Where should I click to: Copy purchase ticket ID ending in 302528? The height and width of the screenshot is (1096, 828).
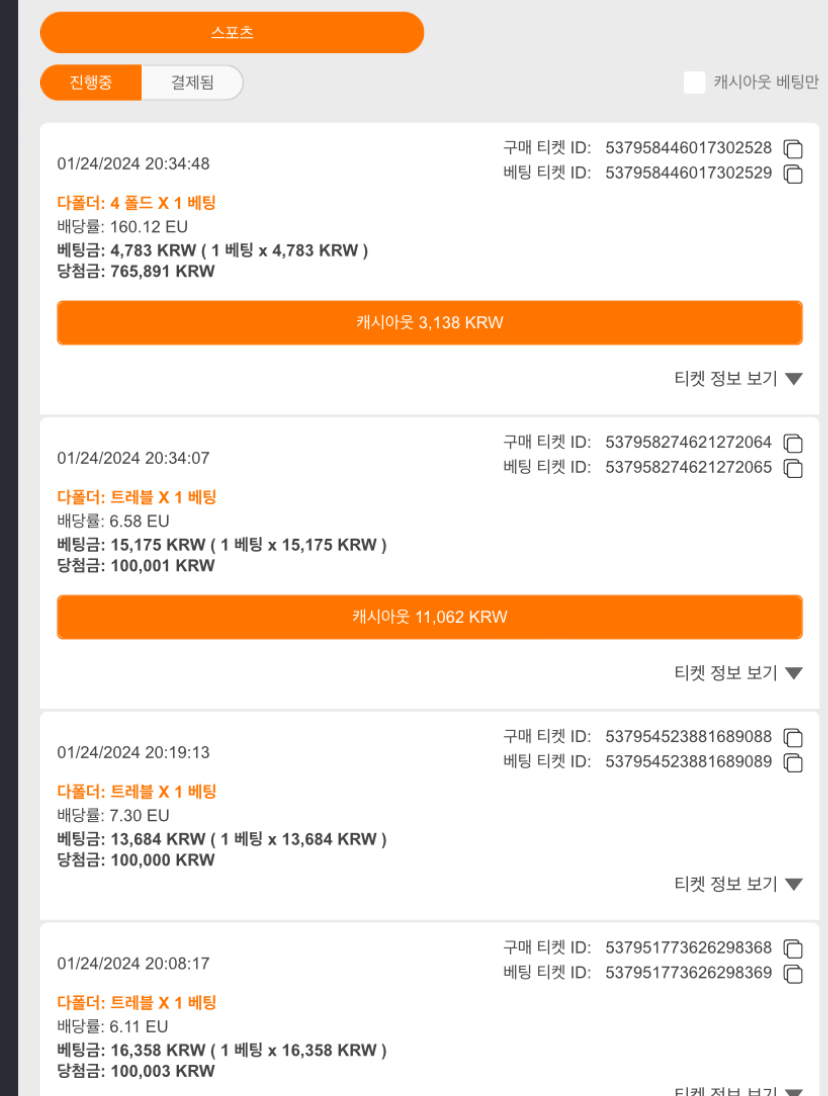coord(793,149)
